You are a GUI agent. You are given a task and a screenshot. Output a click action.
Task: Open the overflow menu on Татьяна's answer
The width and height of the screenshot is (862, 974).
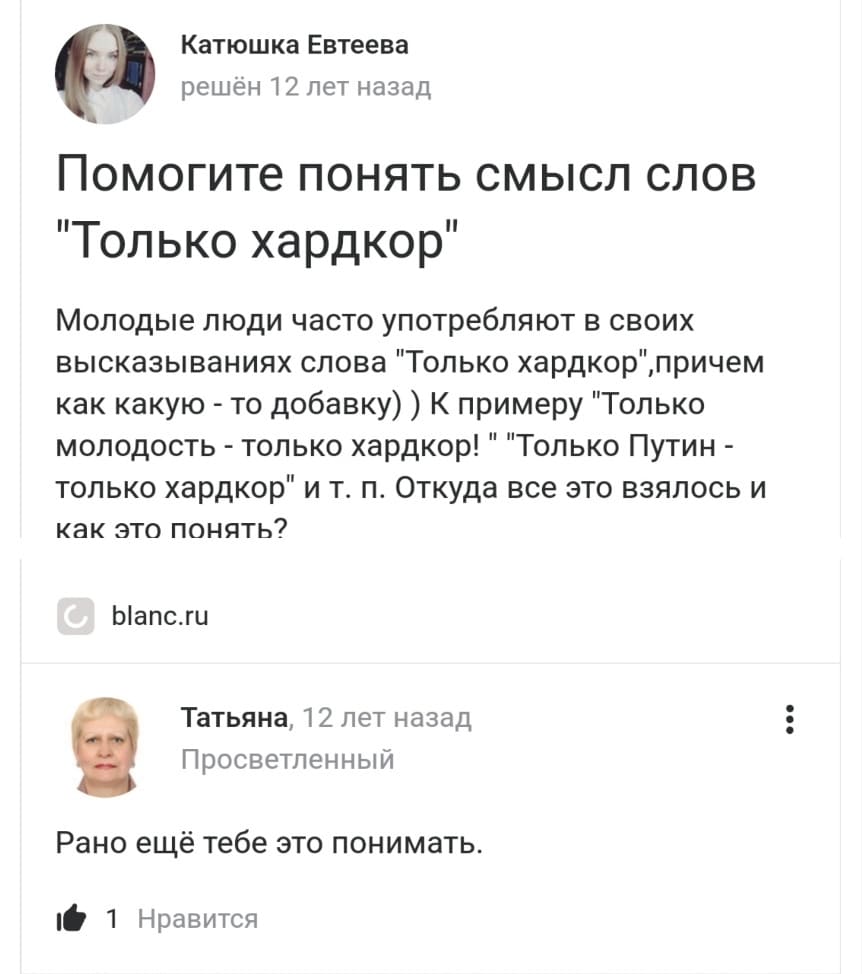point(790,720)
